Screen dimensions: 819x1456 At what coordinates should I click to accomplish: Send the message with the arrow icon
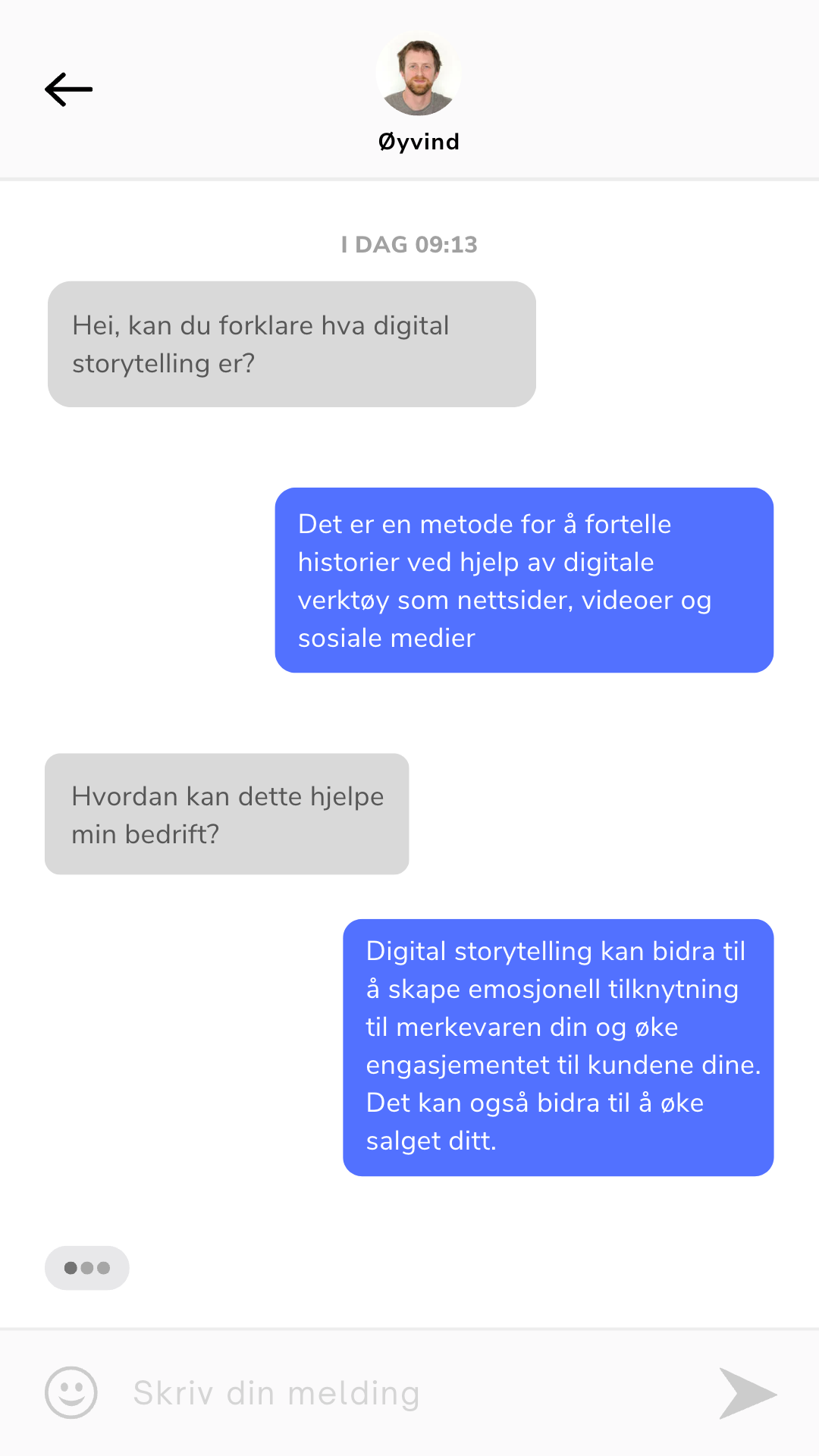746,1394
